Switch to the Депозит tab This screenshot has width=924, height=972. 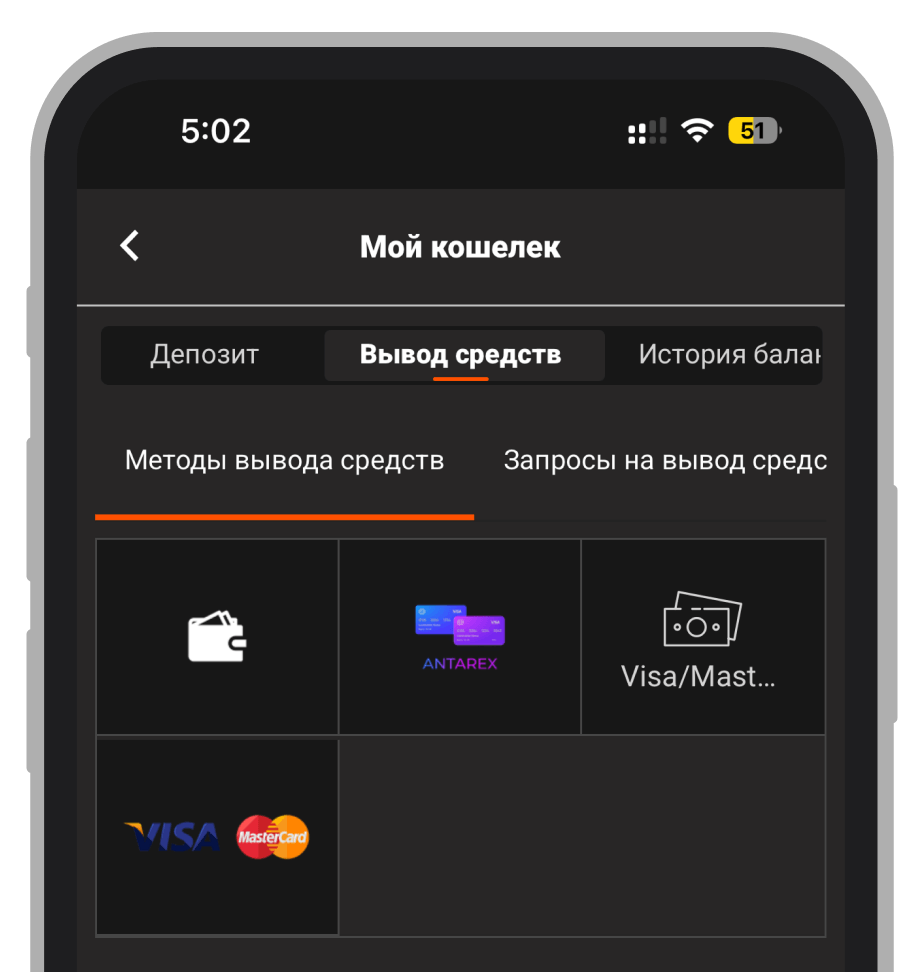click(x=205, y=355)
